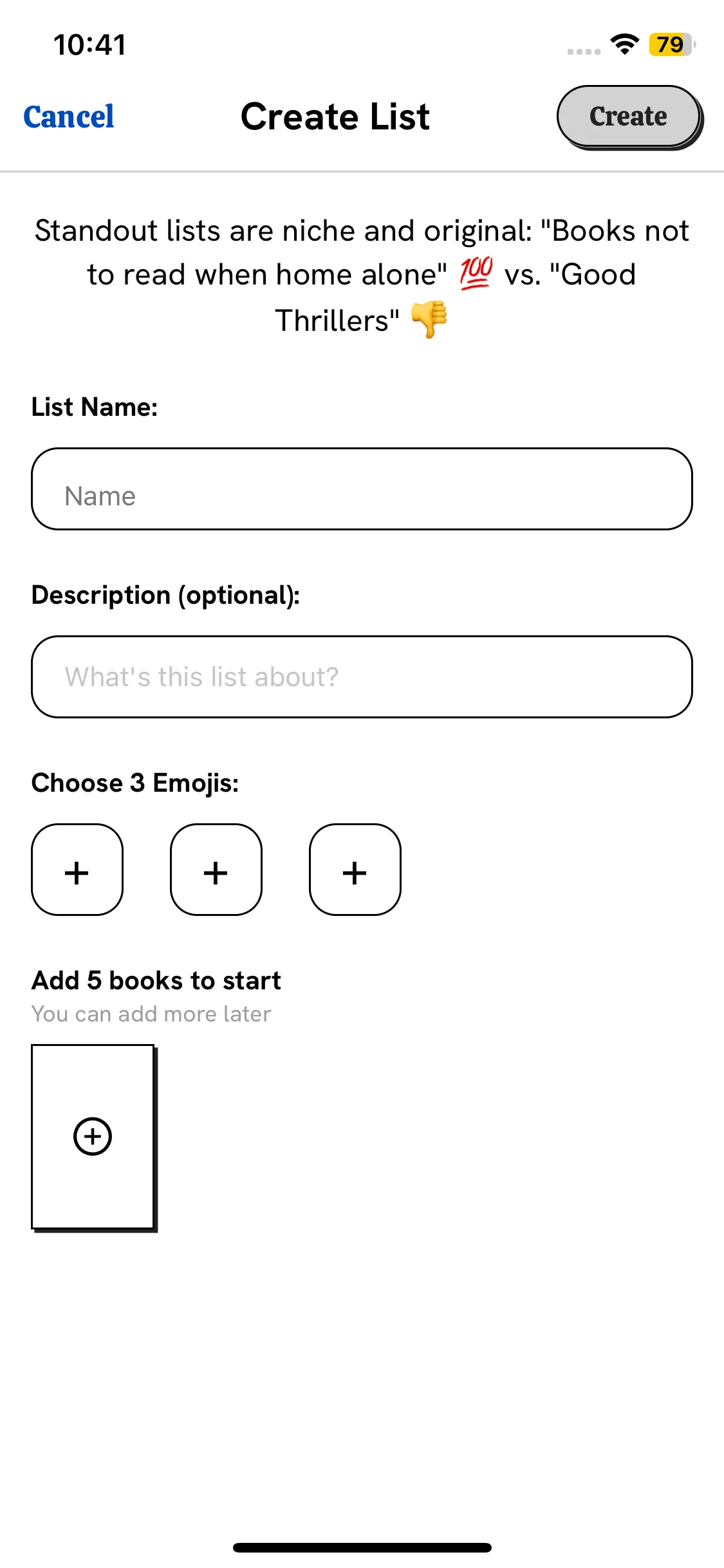Choose the first emoji slot
Screen dimensions: 724x1568
coord(77,870)
